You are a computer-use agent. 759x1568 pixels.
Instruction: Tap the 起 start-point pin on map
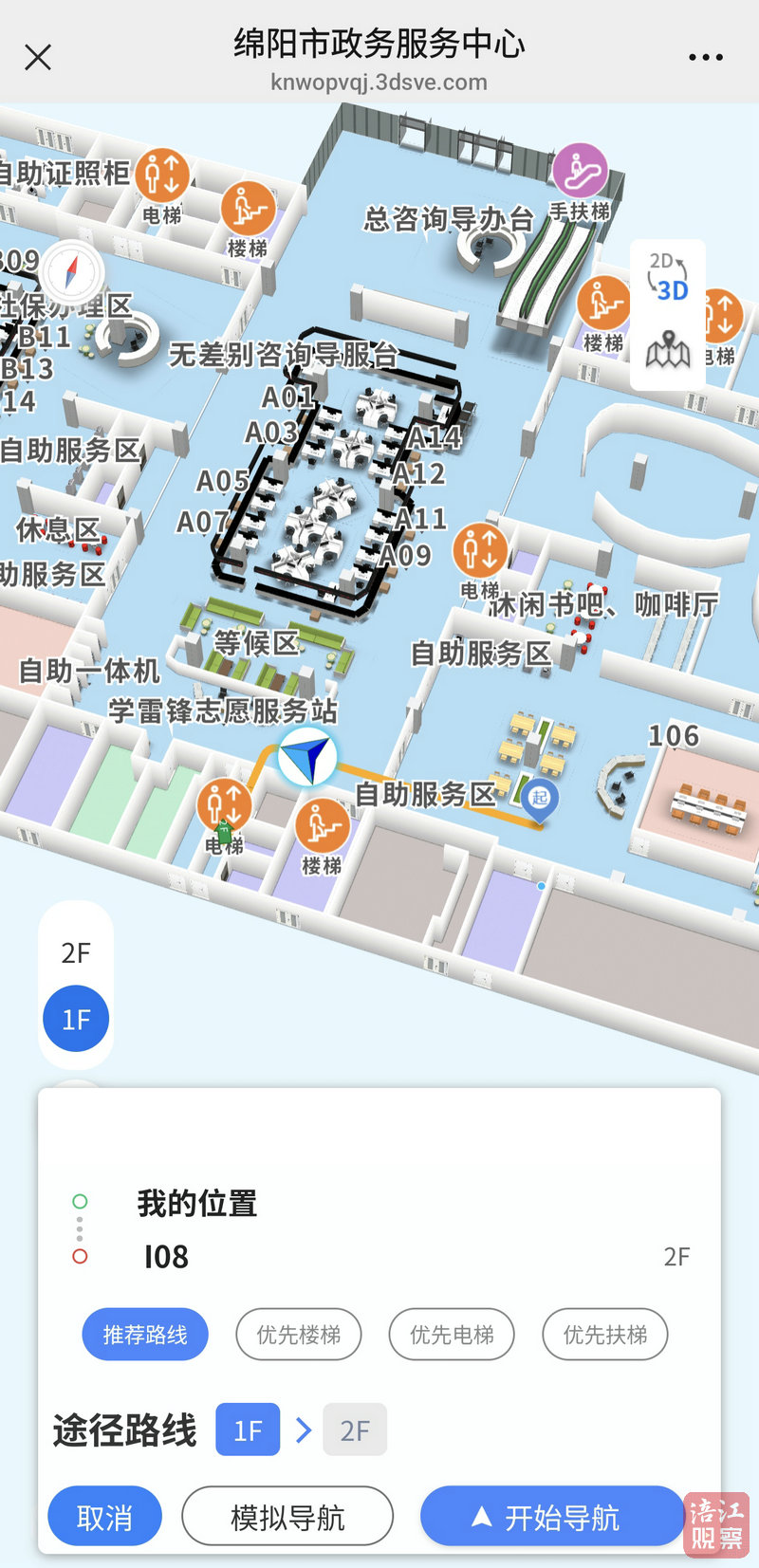[540, 798]
